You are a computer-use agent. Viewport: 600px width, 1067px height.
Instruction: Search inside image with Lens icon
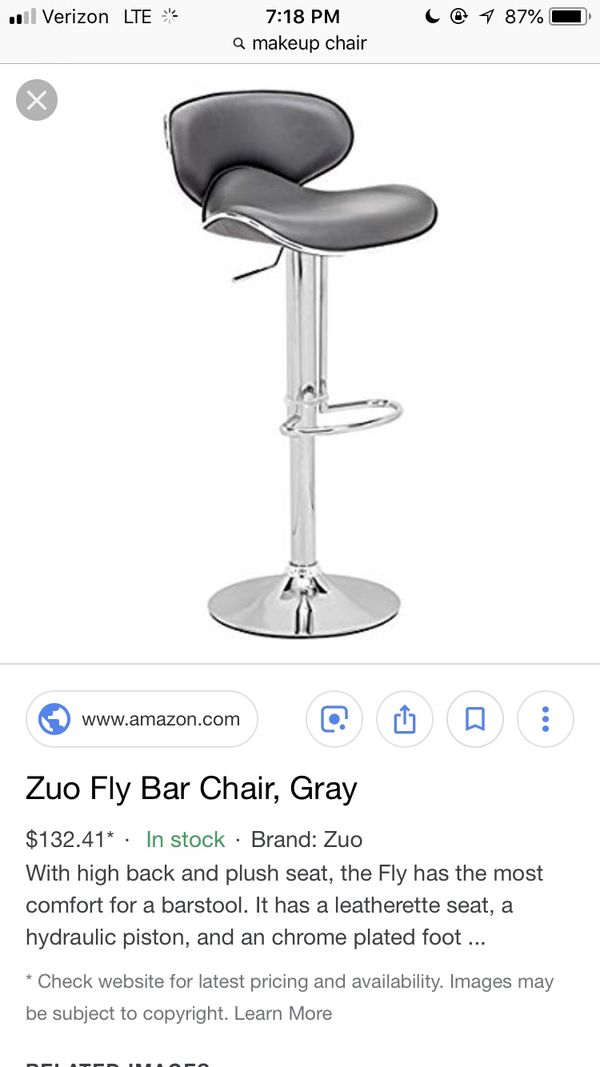(334, 719)
